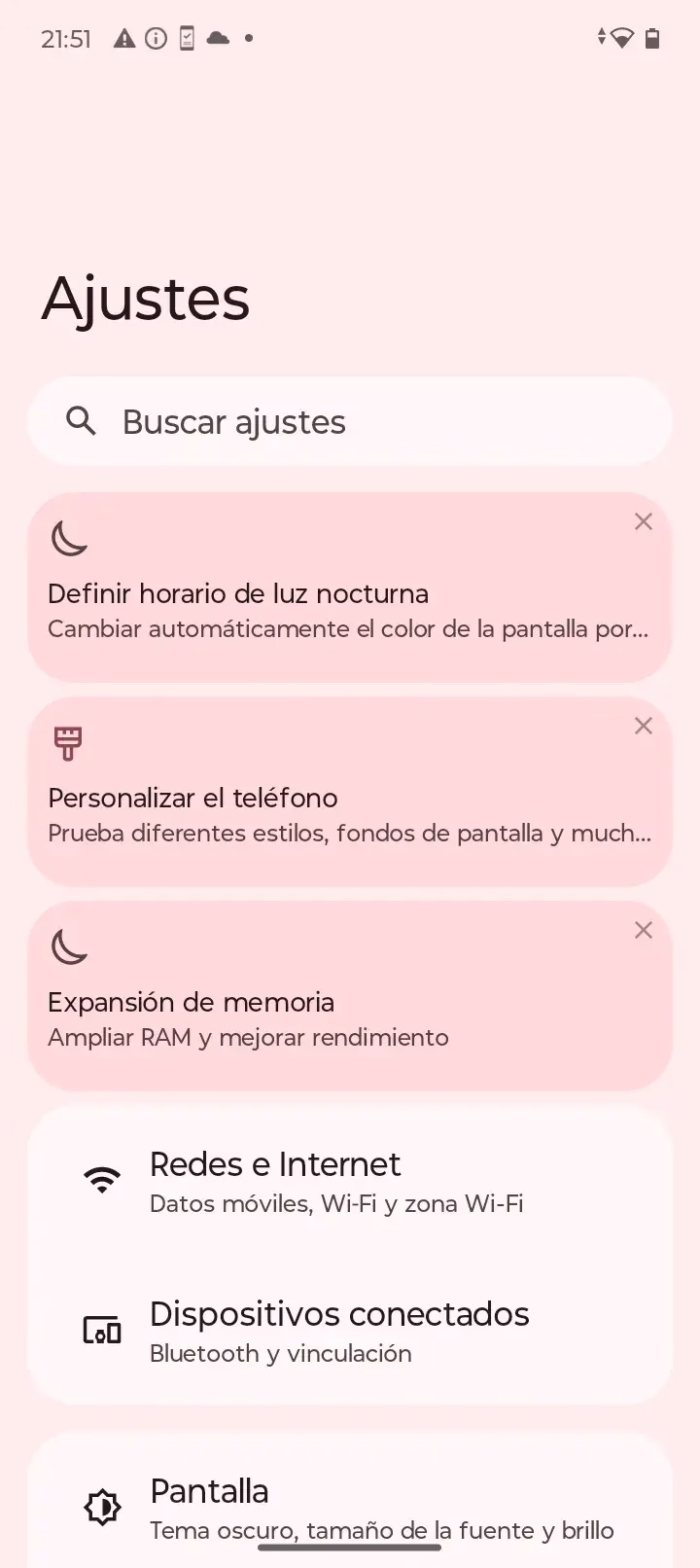Tap the Buscar ajustes search field
The width and height of the screenshot is (700, 1568).
point(350,421)
